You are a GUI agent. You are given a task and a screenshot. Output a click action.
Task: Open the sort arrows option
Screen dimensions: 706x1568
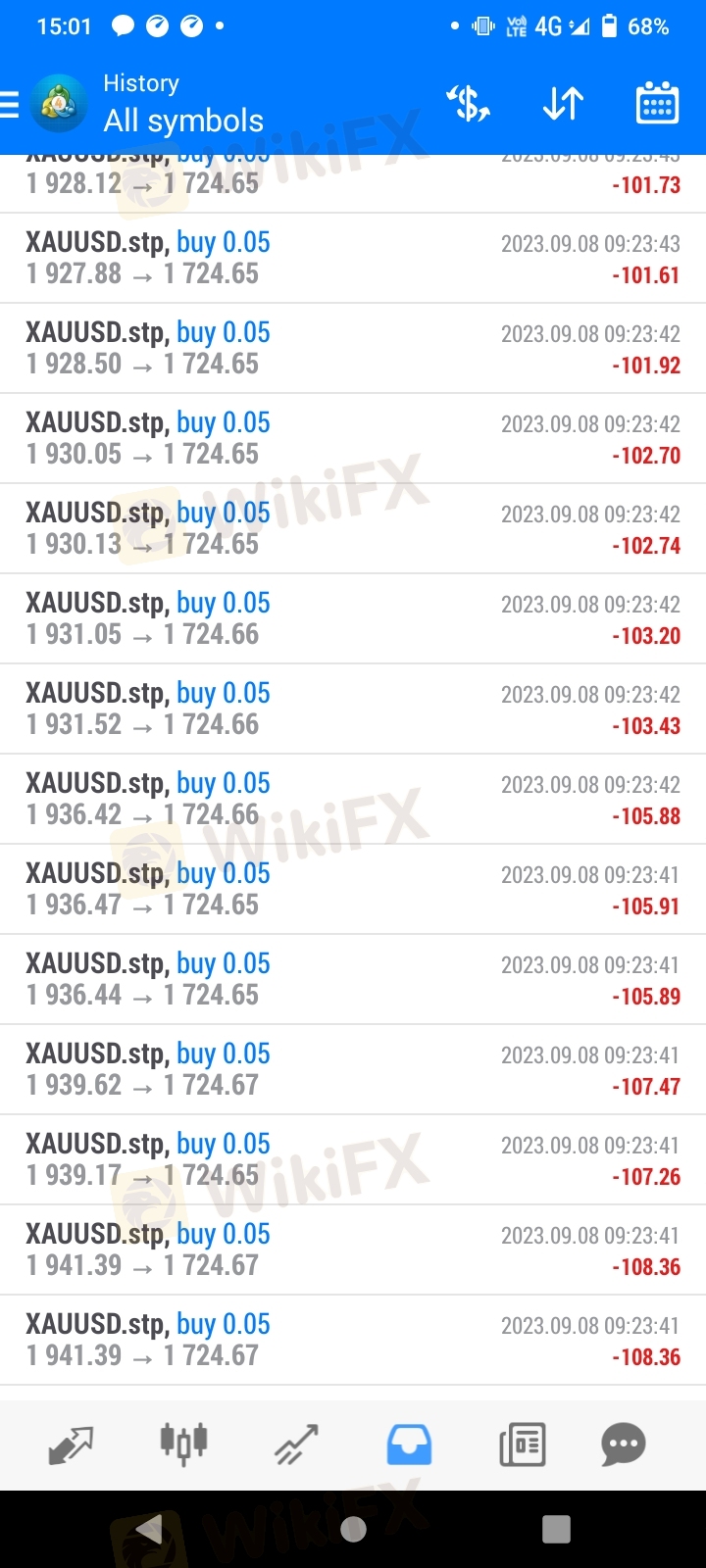563,103
